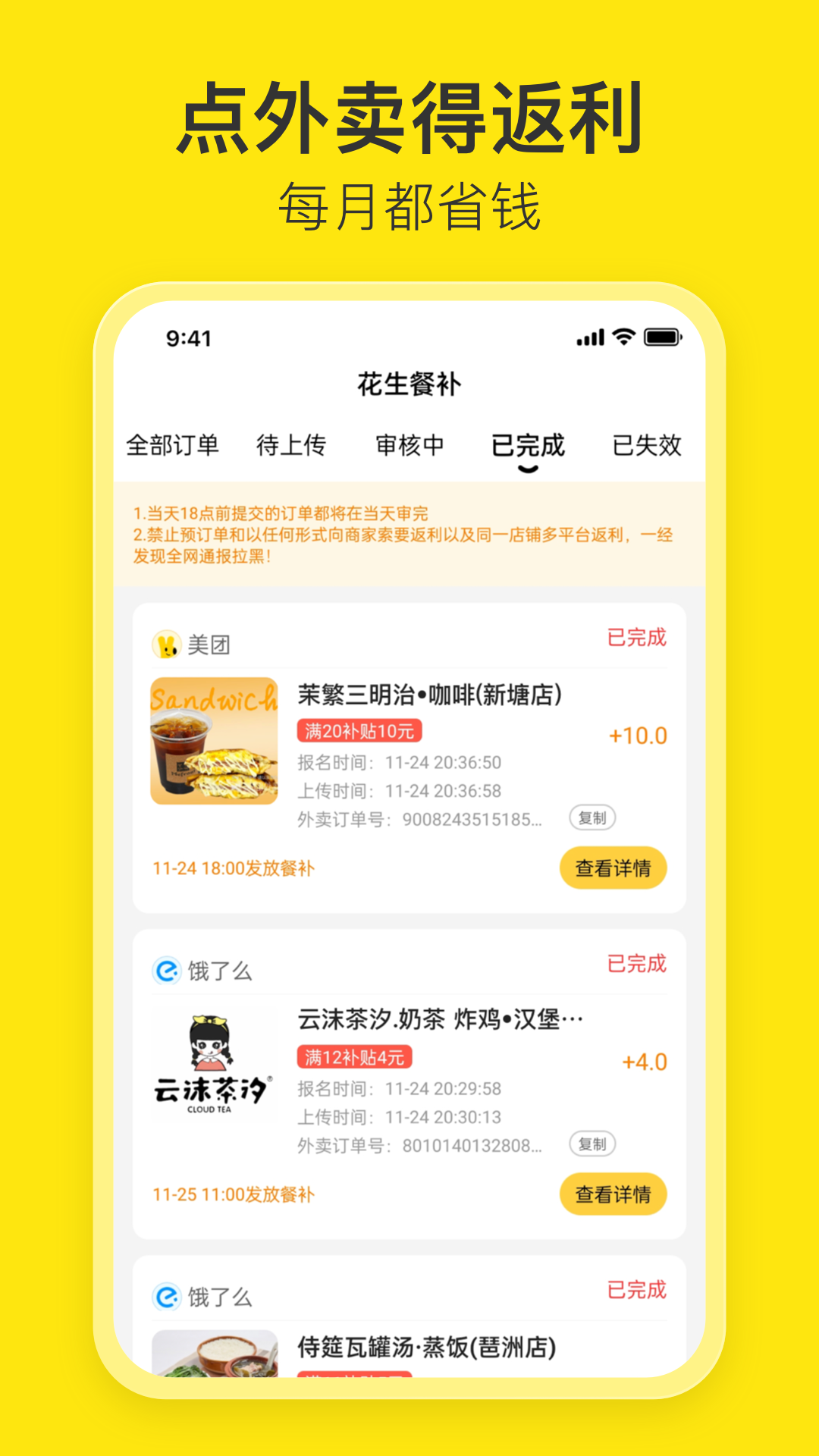Select the 审核中 tab
819x1456 pixels.
point(410,447)
